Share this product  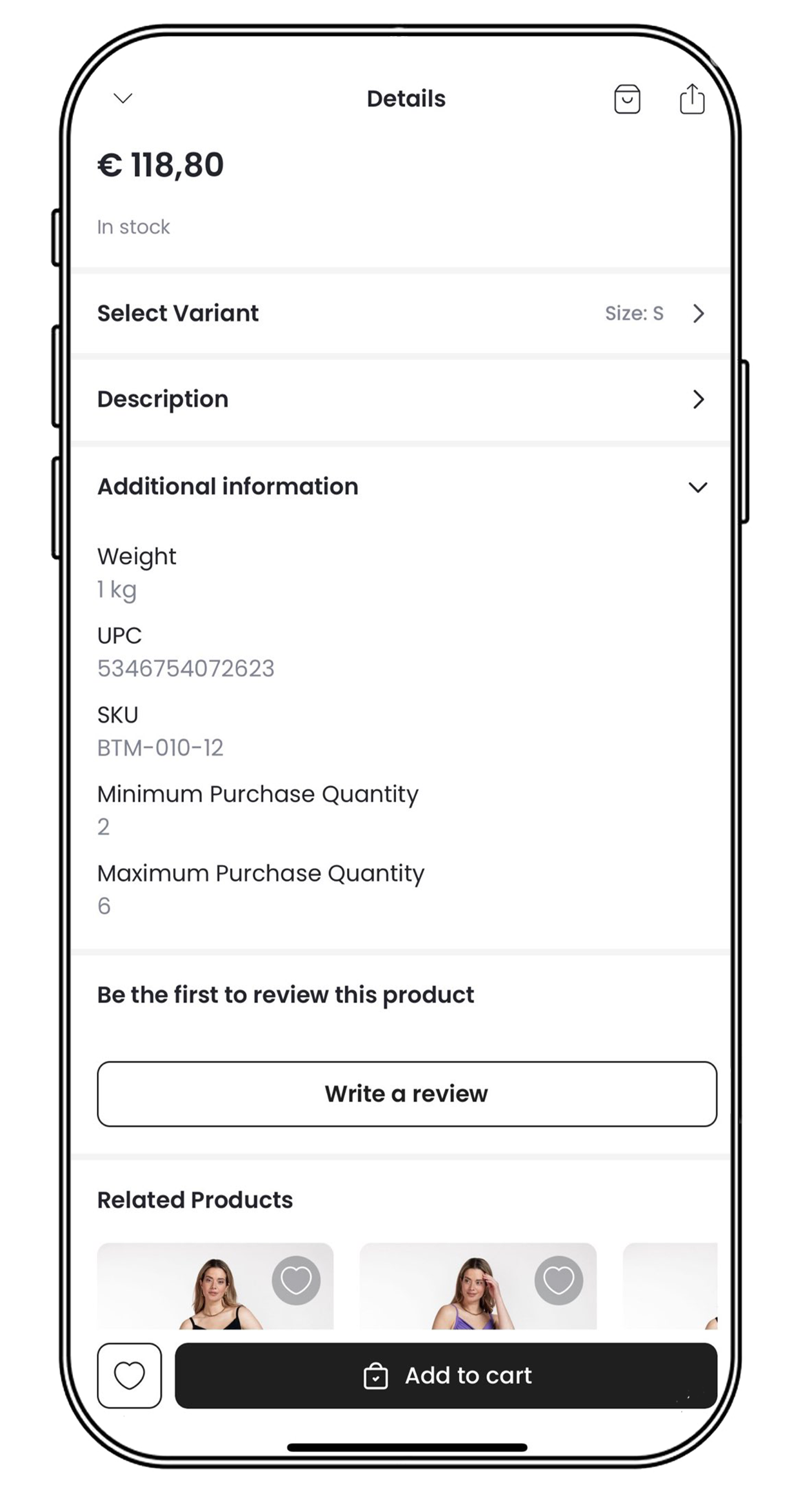coord(691,99)
